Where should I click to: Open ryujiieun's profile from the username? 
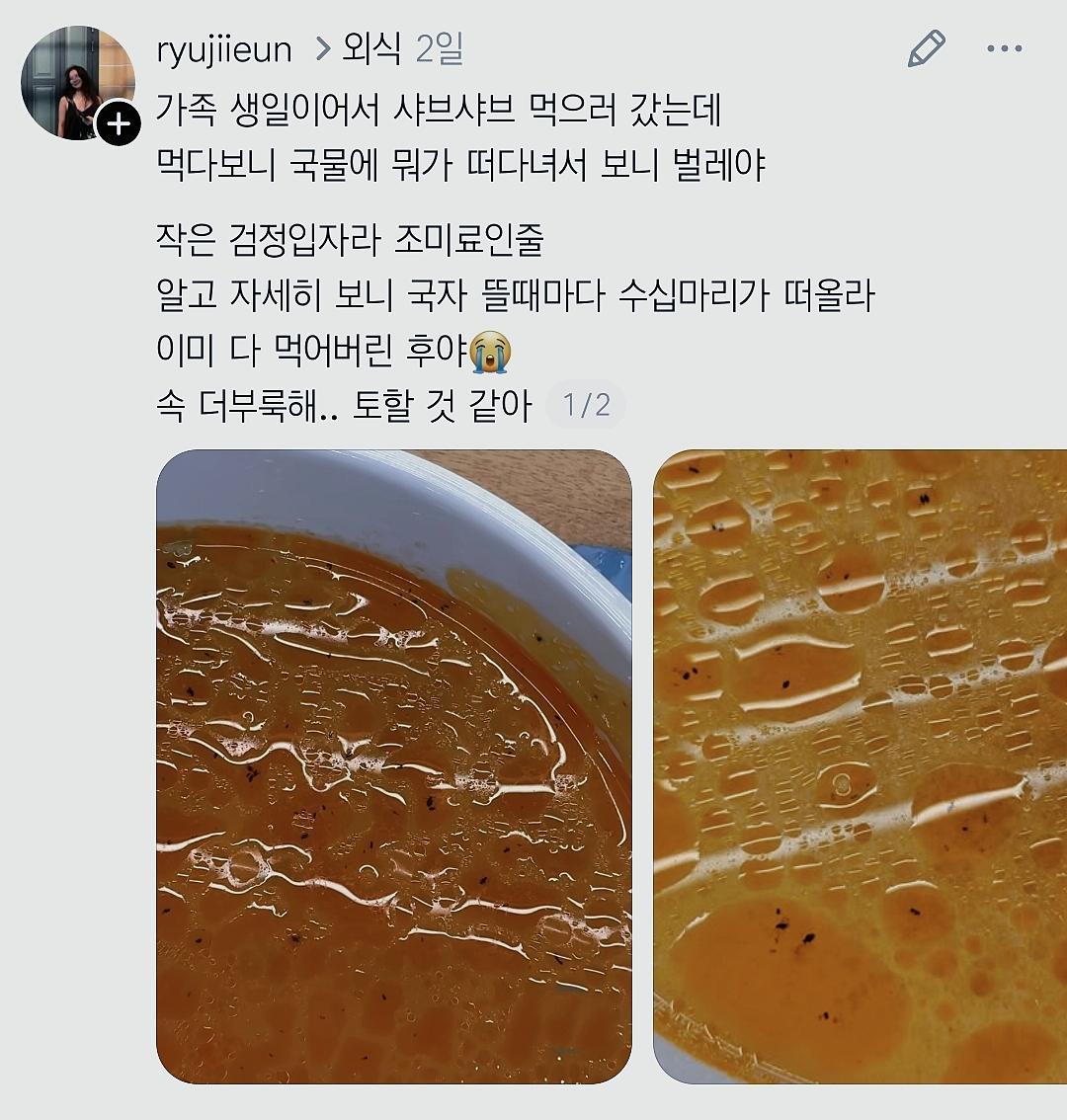pos(224,48)
